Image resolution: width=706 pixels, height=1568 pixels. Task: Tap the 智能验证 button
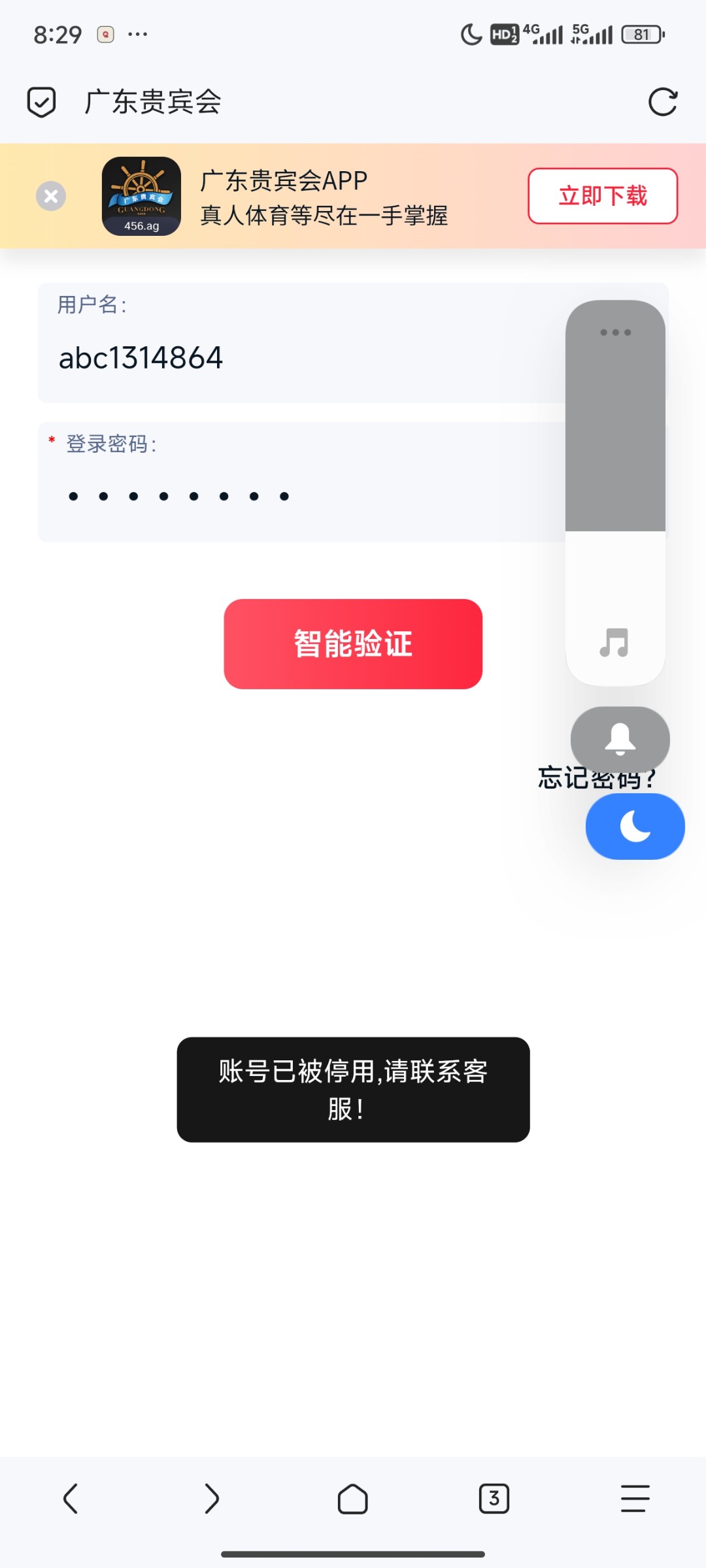pos(353,644)
